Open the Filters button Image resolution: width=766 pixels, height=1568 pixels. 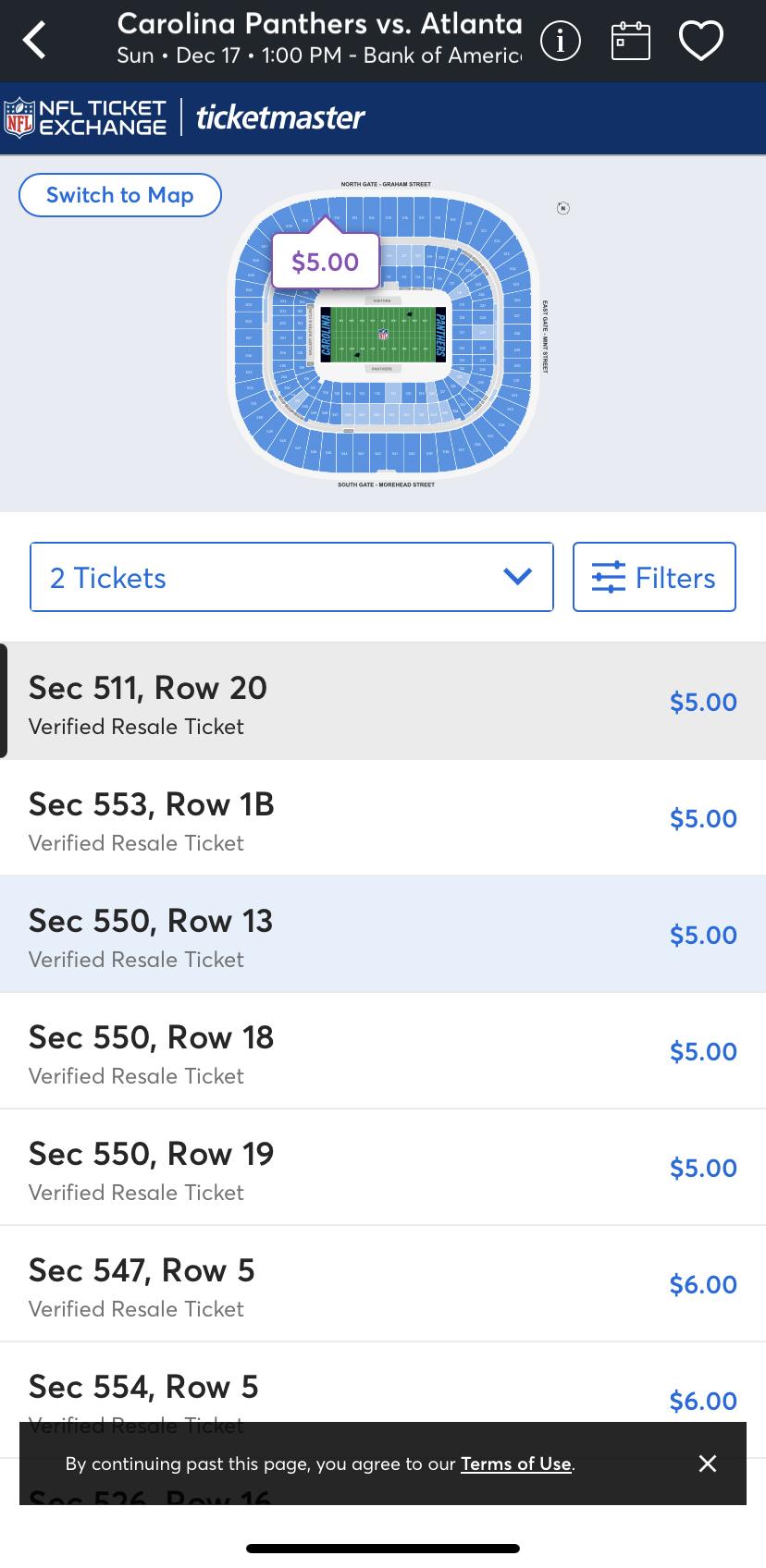click(x=654, y=577)
